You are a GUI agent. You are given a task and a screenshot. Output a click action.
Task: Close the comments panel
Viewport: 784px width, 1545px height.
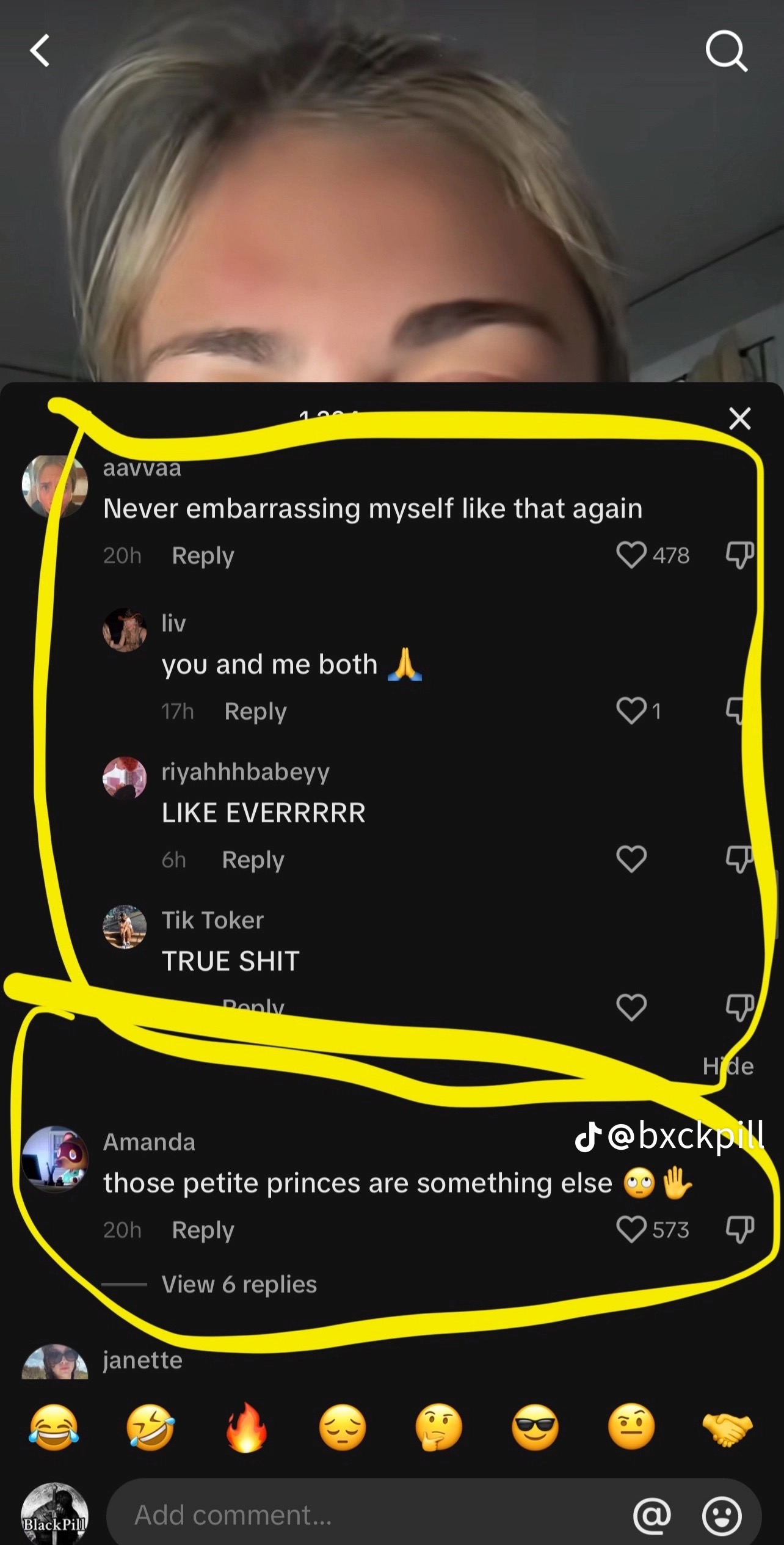(x=739, y=418)
